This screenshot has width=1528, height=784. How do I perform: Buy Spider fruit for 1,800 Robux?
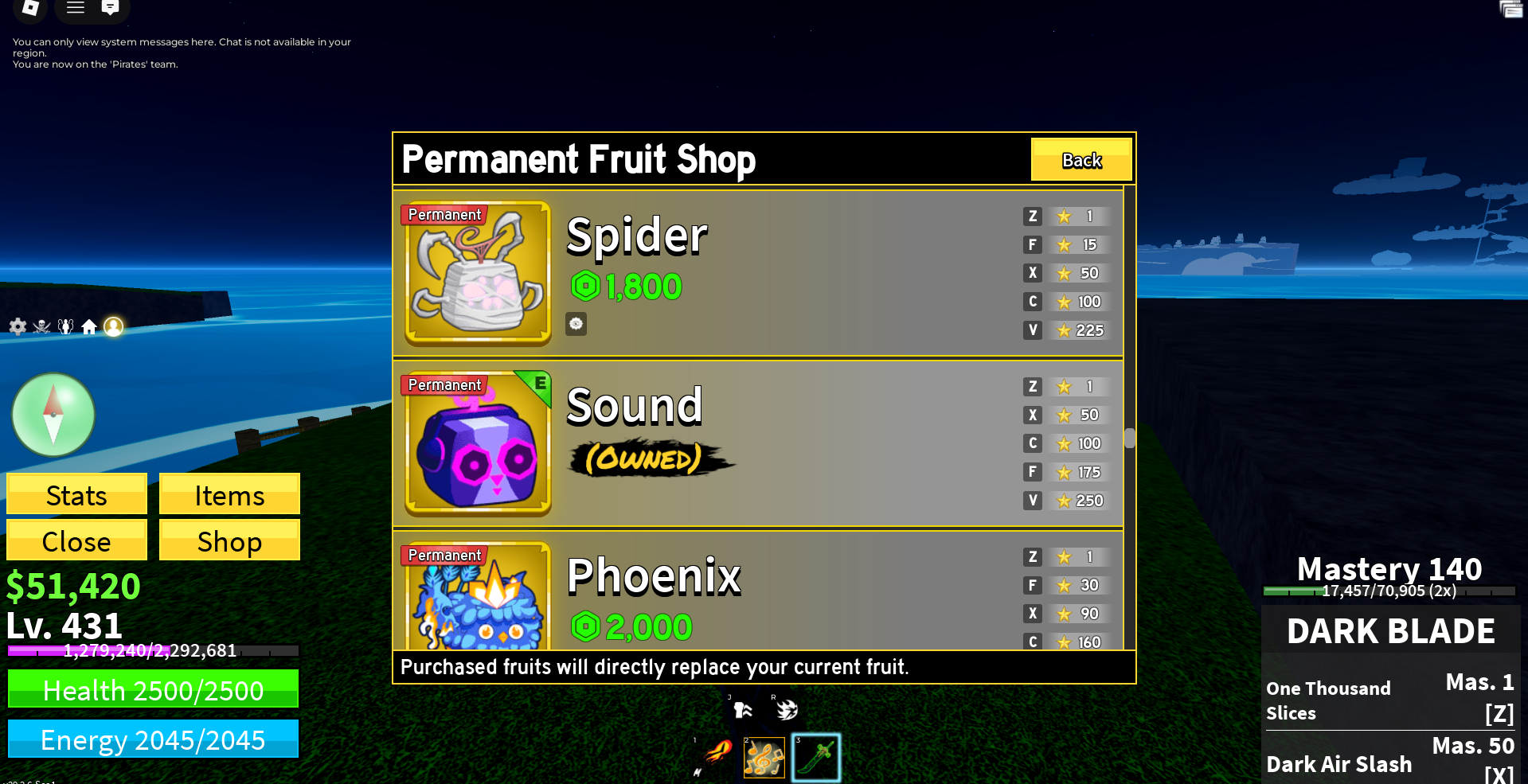(627, 287)
